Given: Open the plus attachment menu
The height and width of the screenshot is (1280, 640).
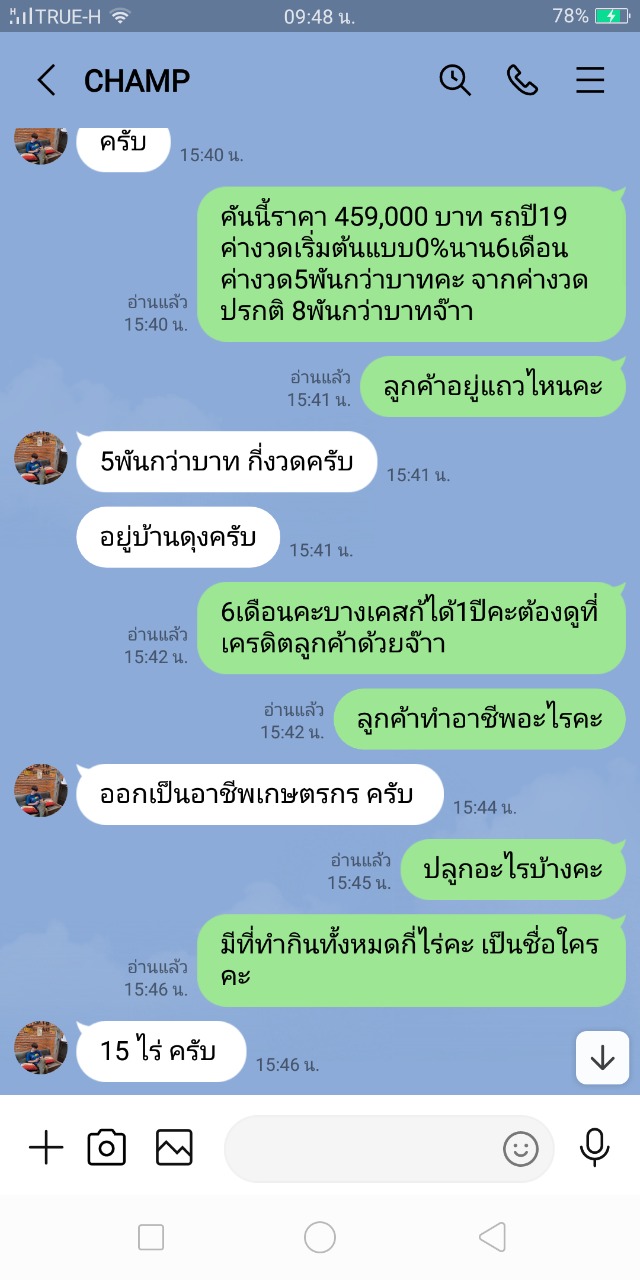Looking at the screenshot, I should click(x=46, y=1148).
